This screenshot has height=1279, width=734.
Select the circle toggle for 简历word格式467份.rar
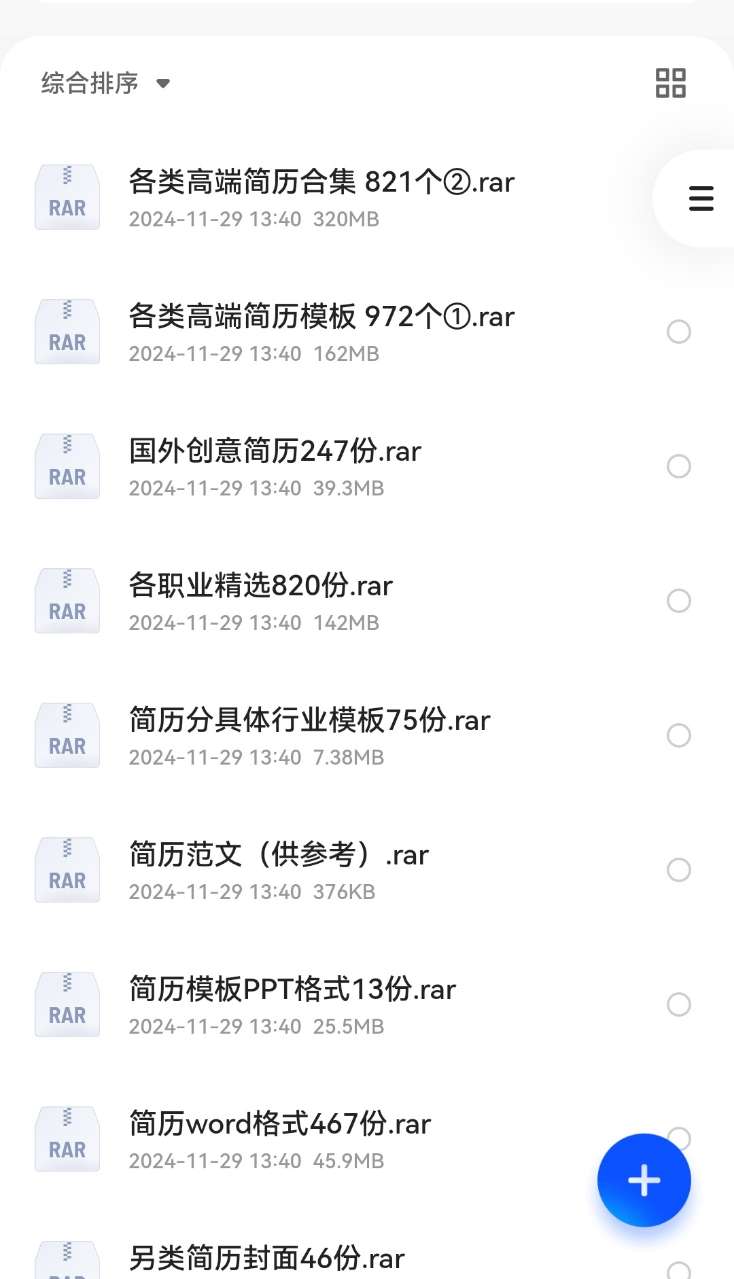pyautogui.click(x=679, y=1138)
